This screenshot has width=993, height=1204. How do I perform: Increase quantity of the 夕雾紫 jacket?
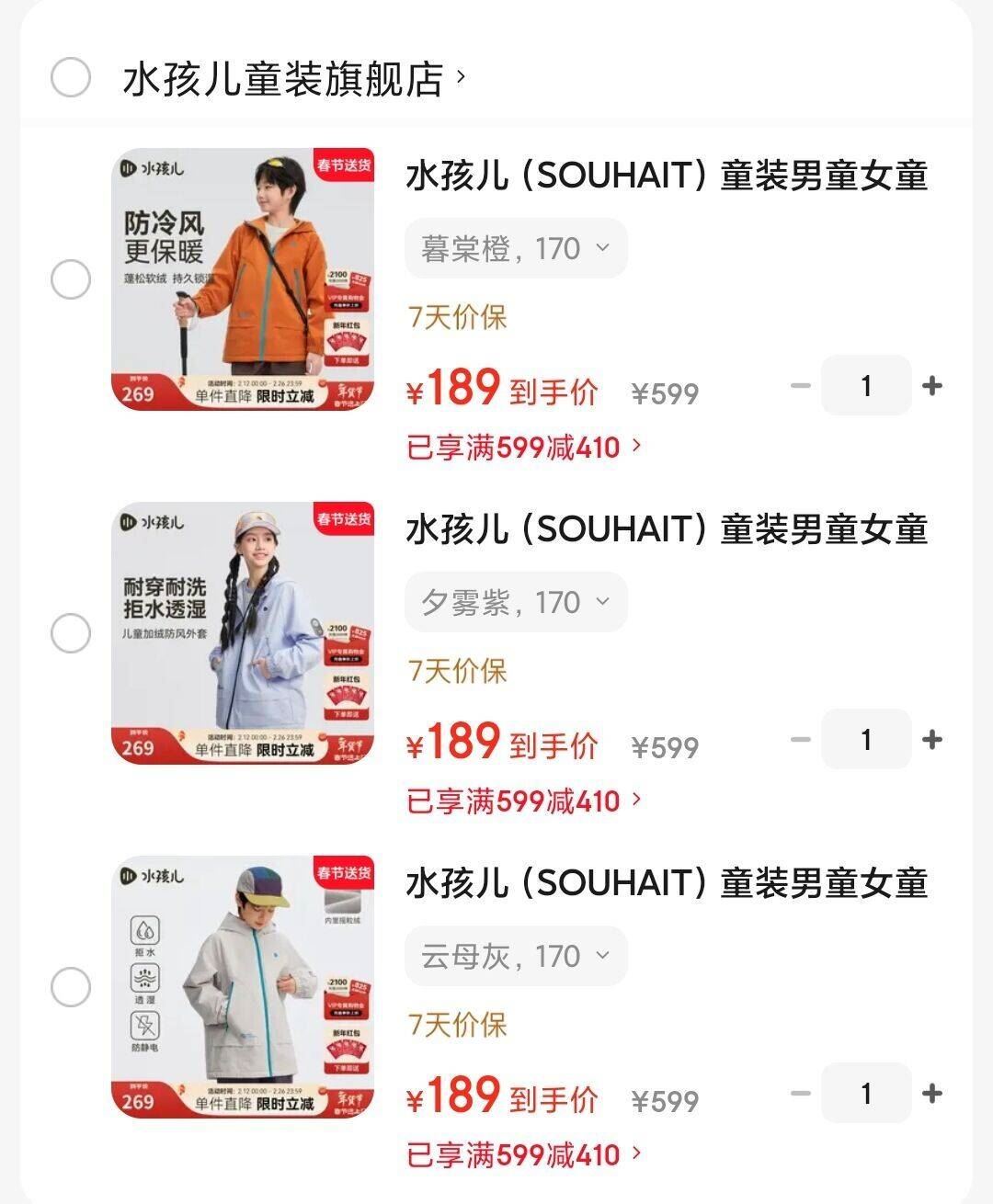pyautogui.click(x=931, y=740)
